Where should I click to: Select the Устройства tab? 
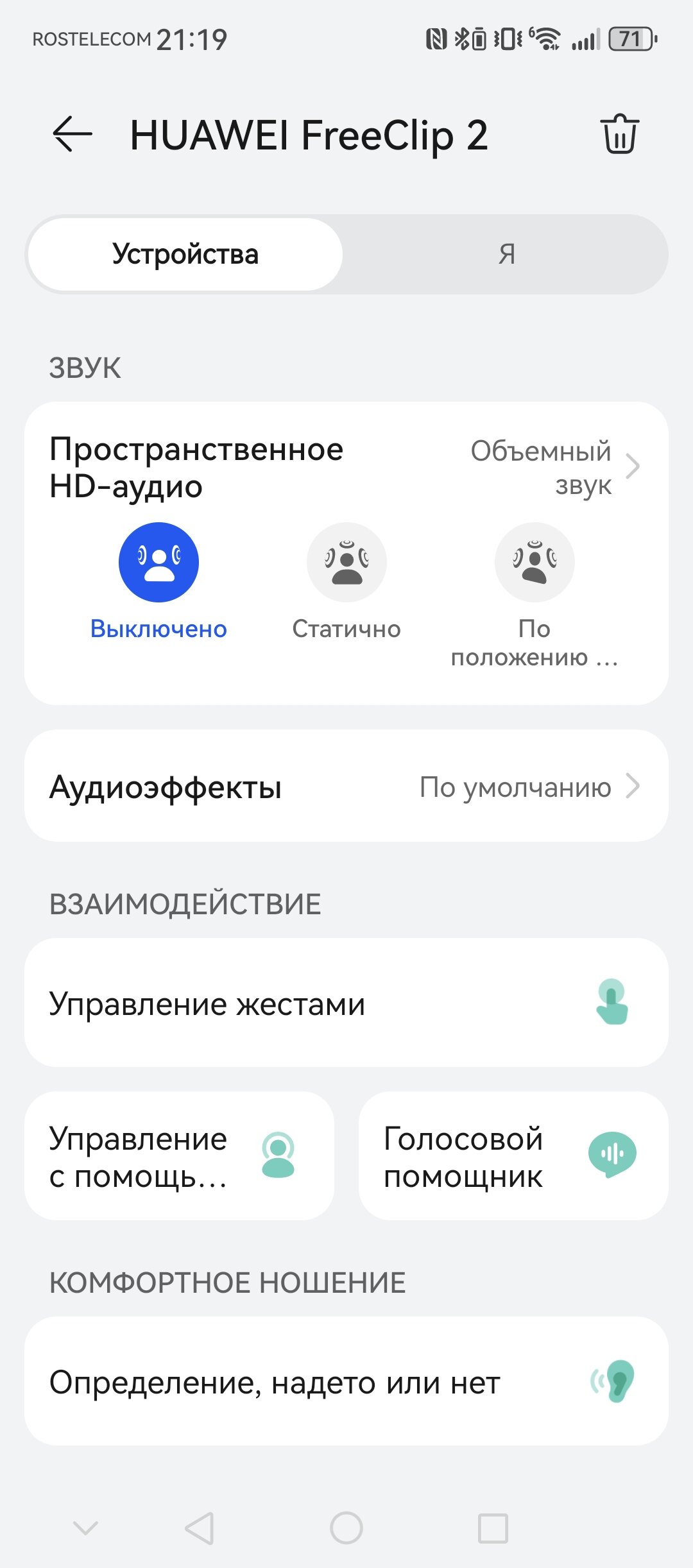[x=185, y=254]
